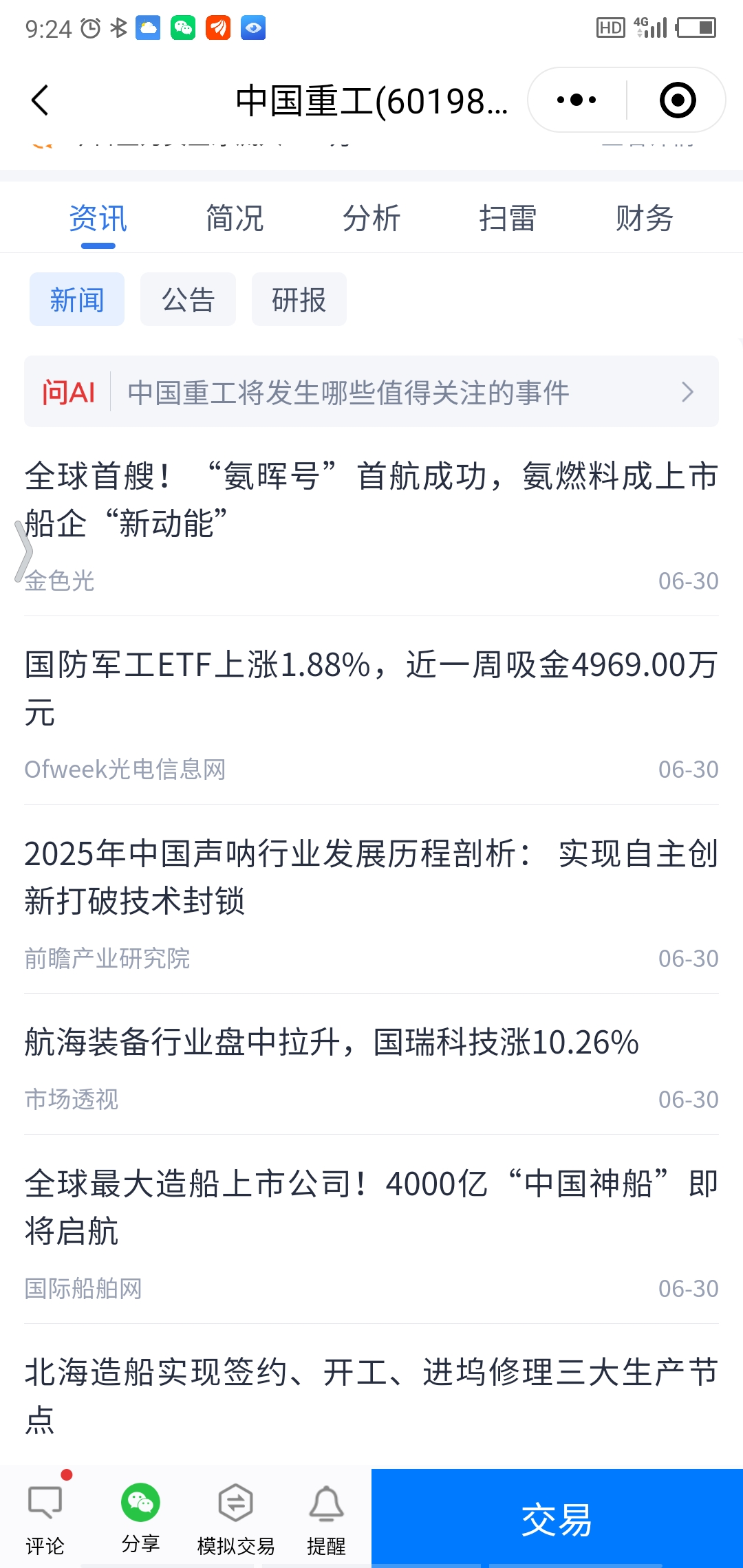This screenshot has width=743, height=1568.
Task: Go back using the header arrow
Action: 41,100
